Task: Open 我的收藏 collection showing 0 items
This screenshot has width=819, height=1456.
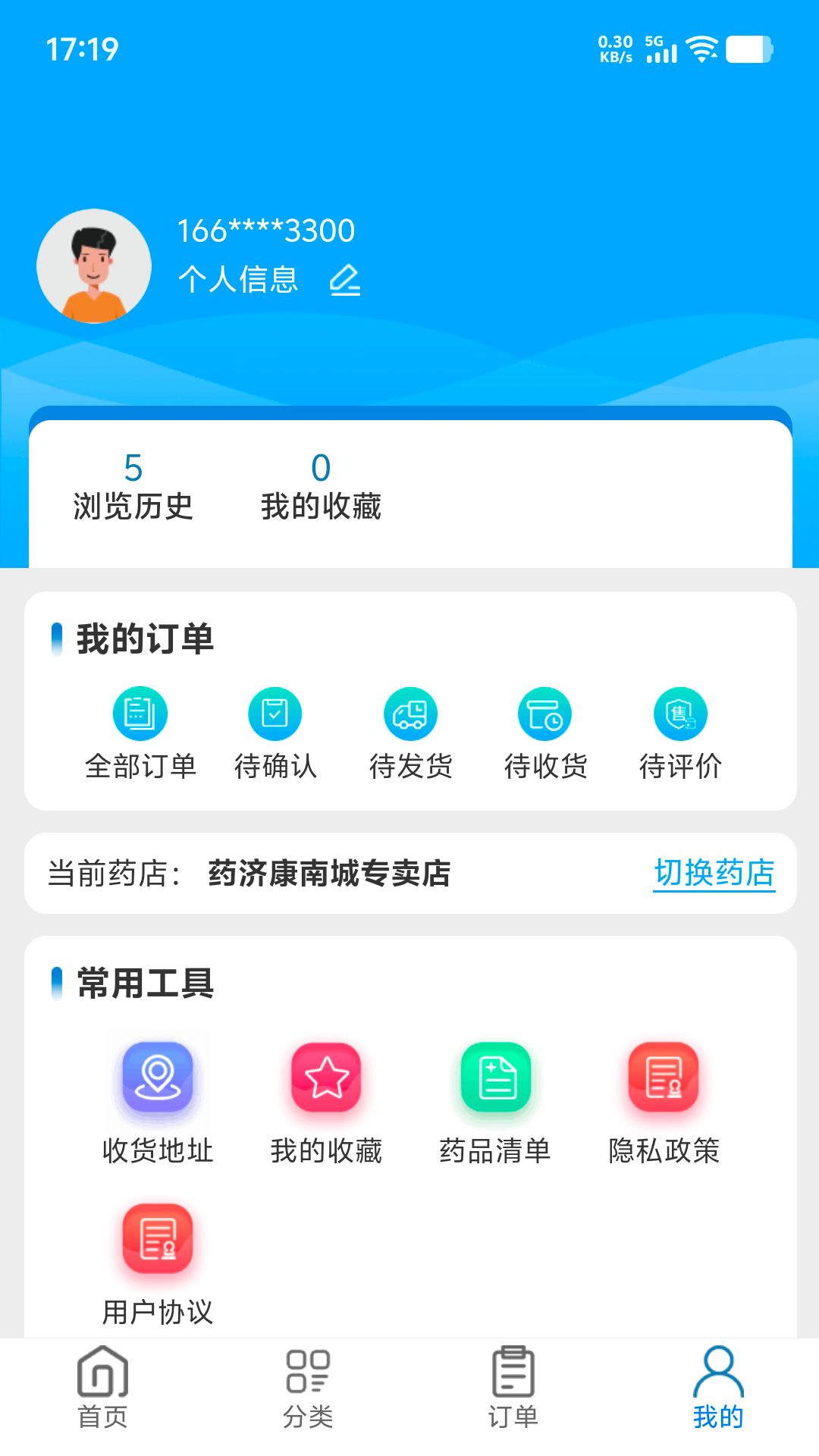Action: tap(322, 485)
